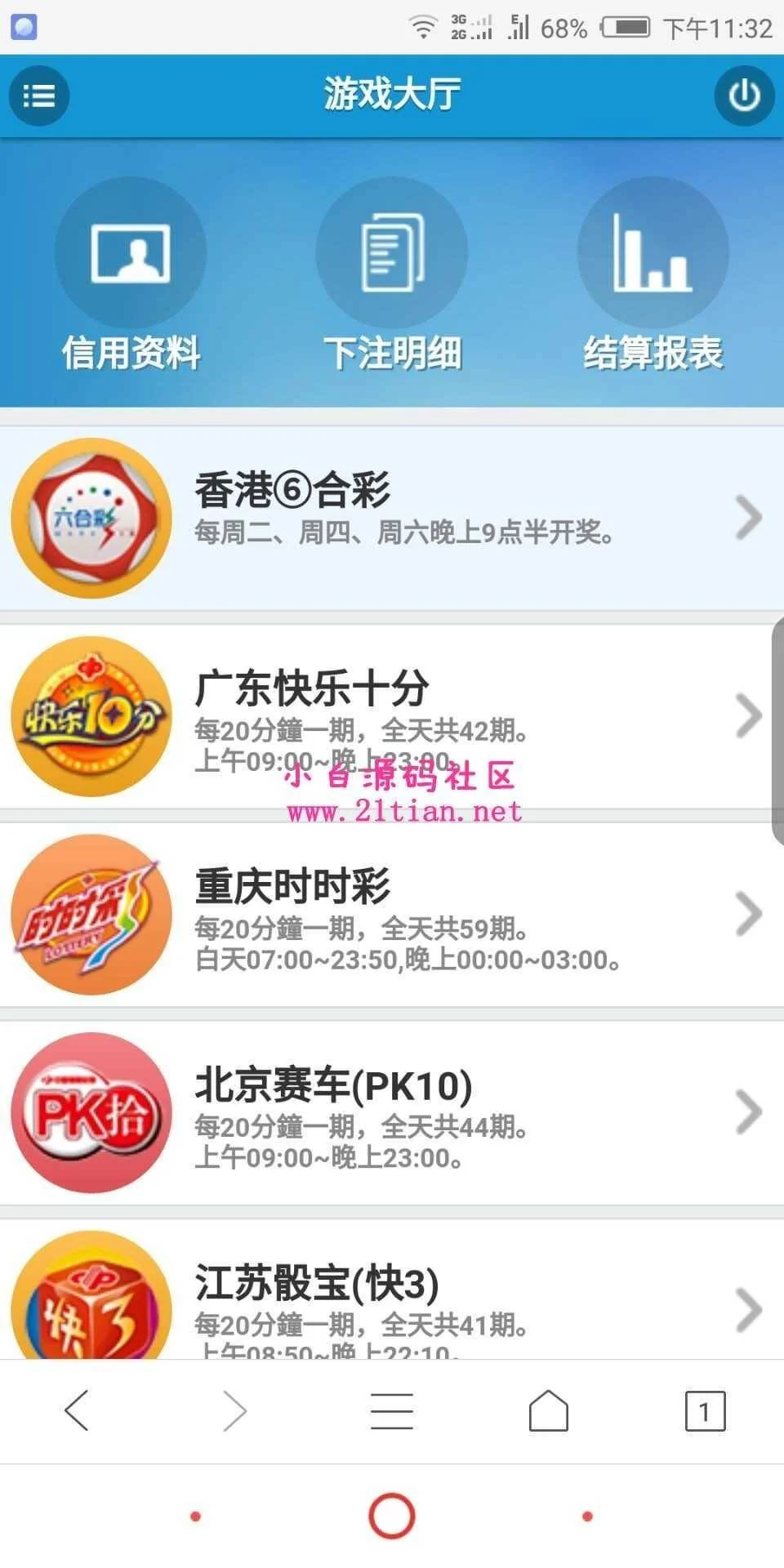784x1568 pixels.
Task: Tap the browser forward arrow
Action: click(x=234, y=1410)
